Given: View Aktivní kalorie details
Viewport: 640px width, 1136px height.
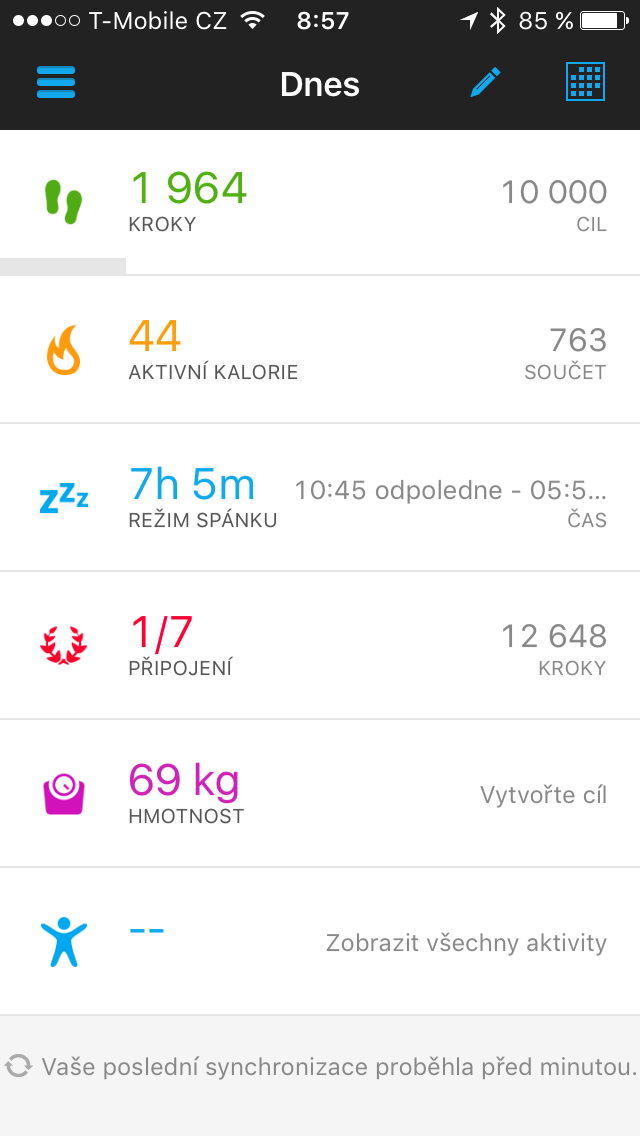Looking at the screenshot, I should [x=320, y=350].
